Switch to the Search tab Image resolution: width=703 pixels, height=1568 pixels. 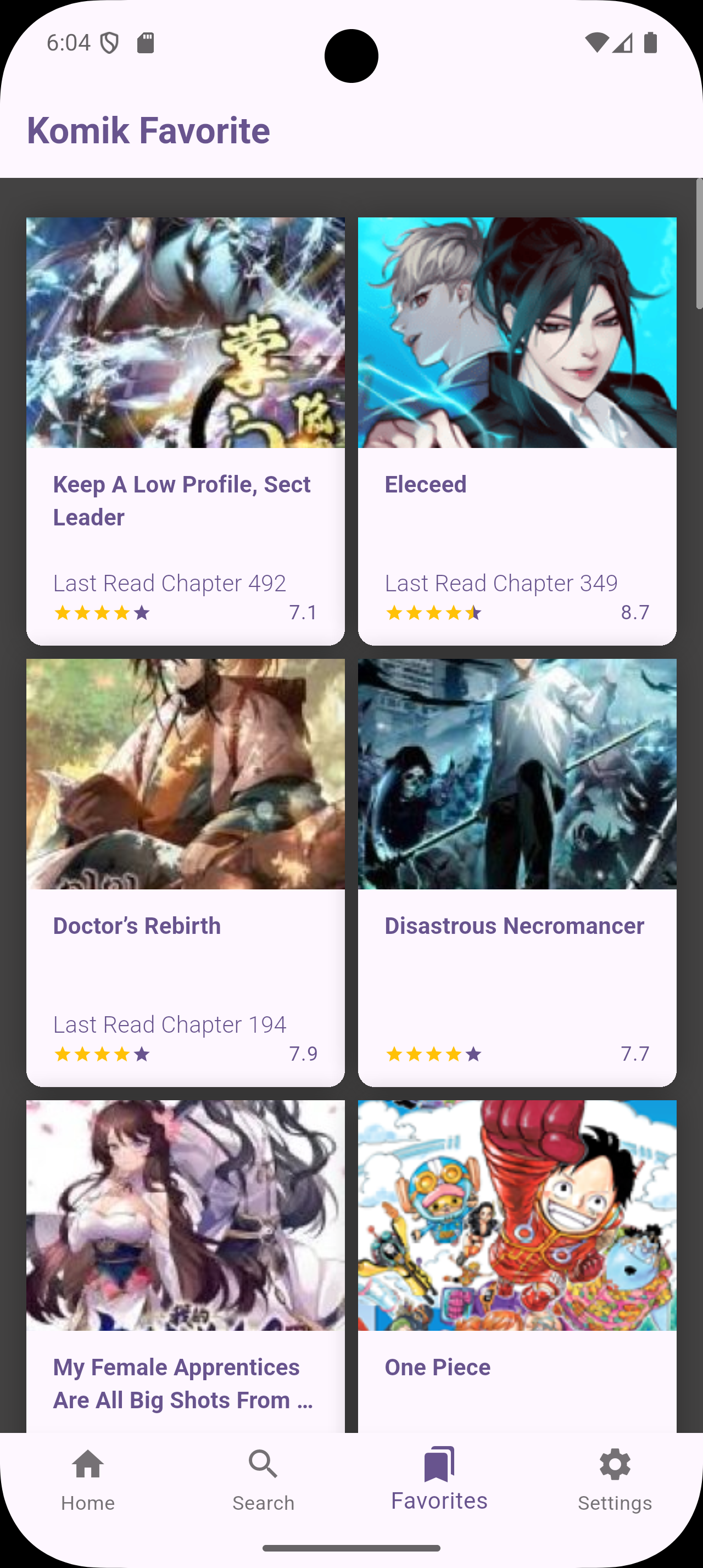coord(263,1479)
